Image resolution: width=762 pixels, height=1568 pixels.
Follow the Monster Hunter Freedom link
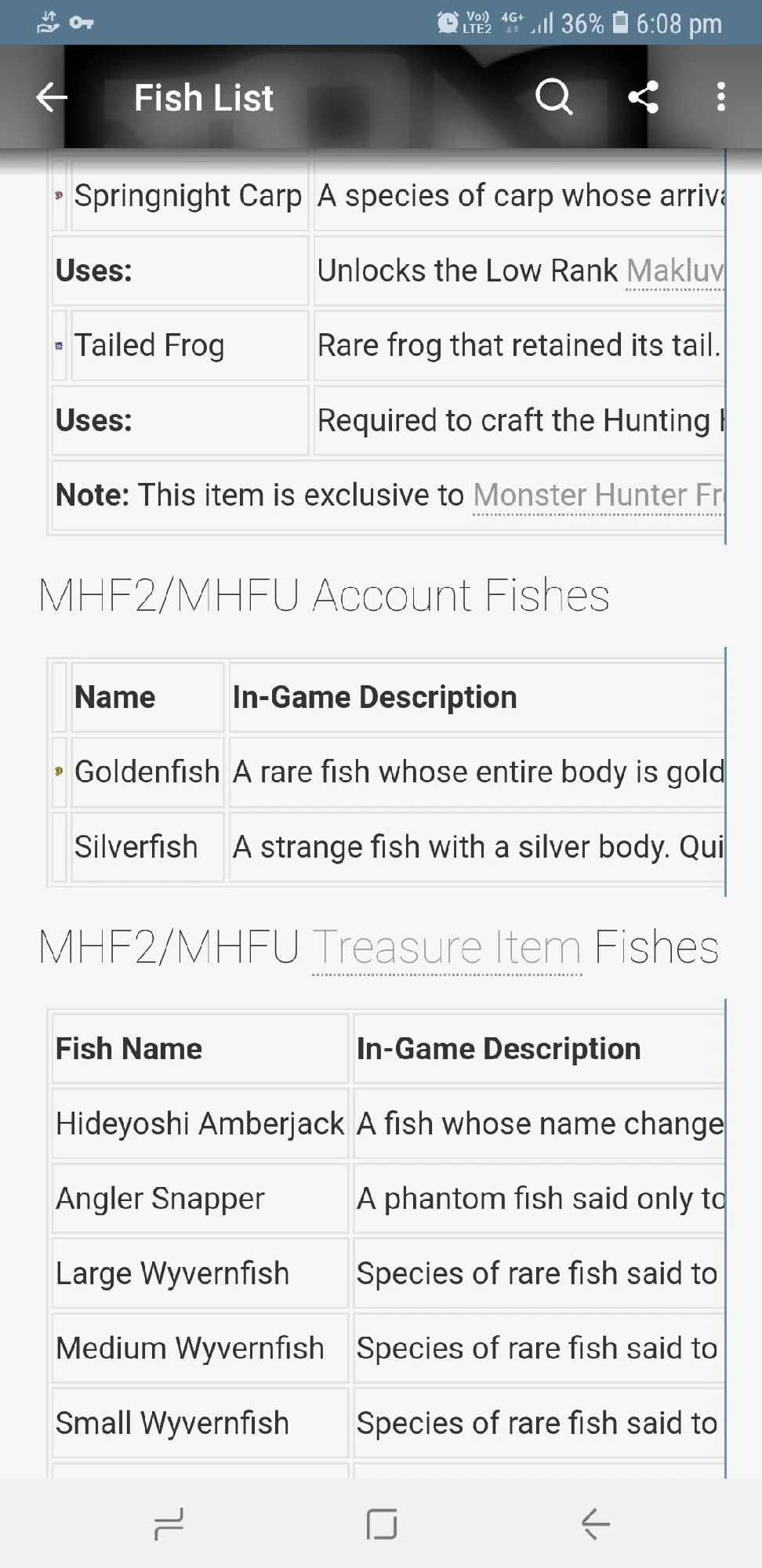[597, 495]
